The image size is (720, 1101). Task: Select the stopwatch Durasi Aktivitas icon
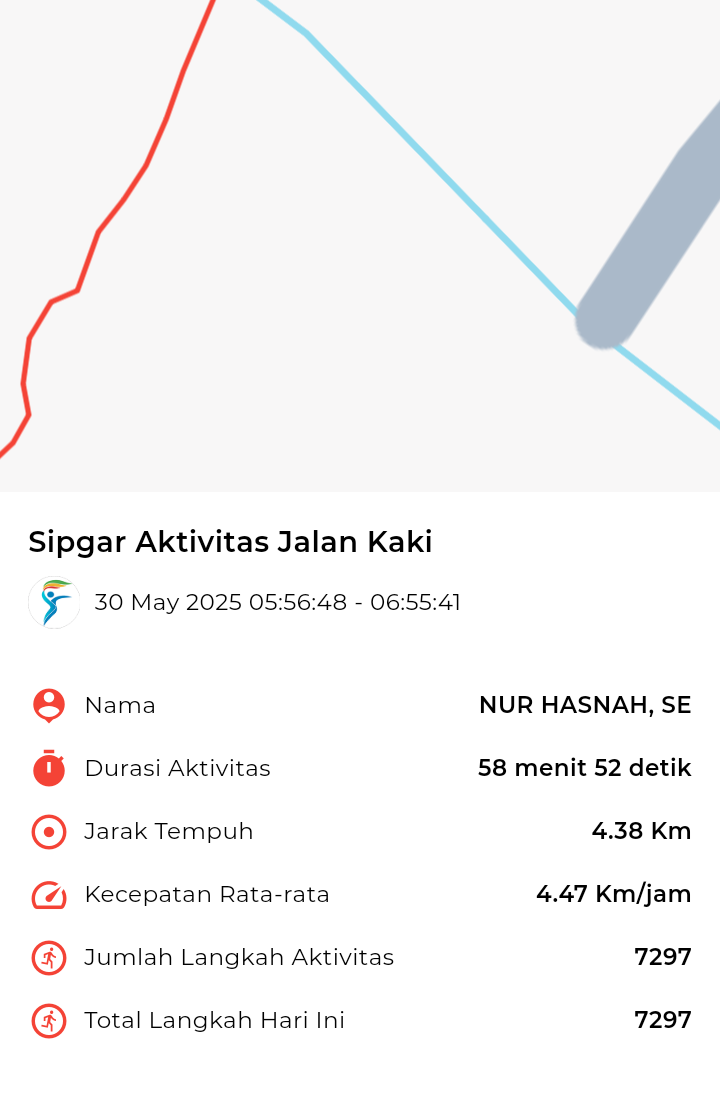[x=48, y=768]
